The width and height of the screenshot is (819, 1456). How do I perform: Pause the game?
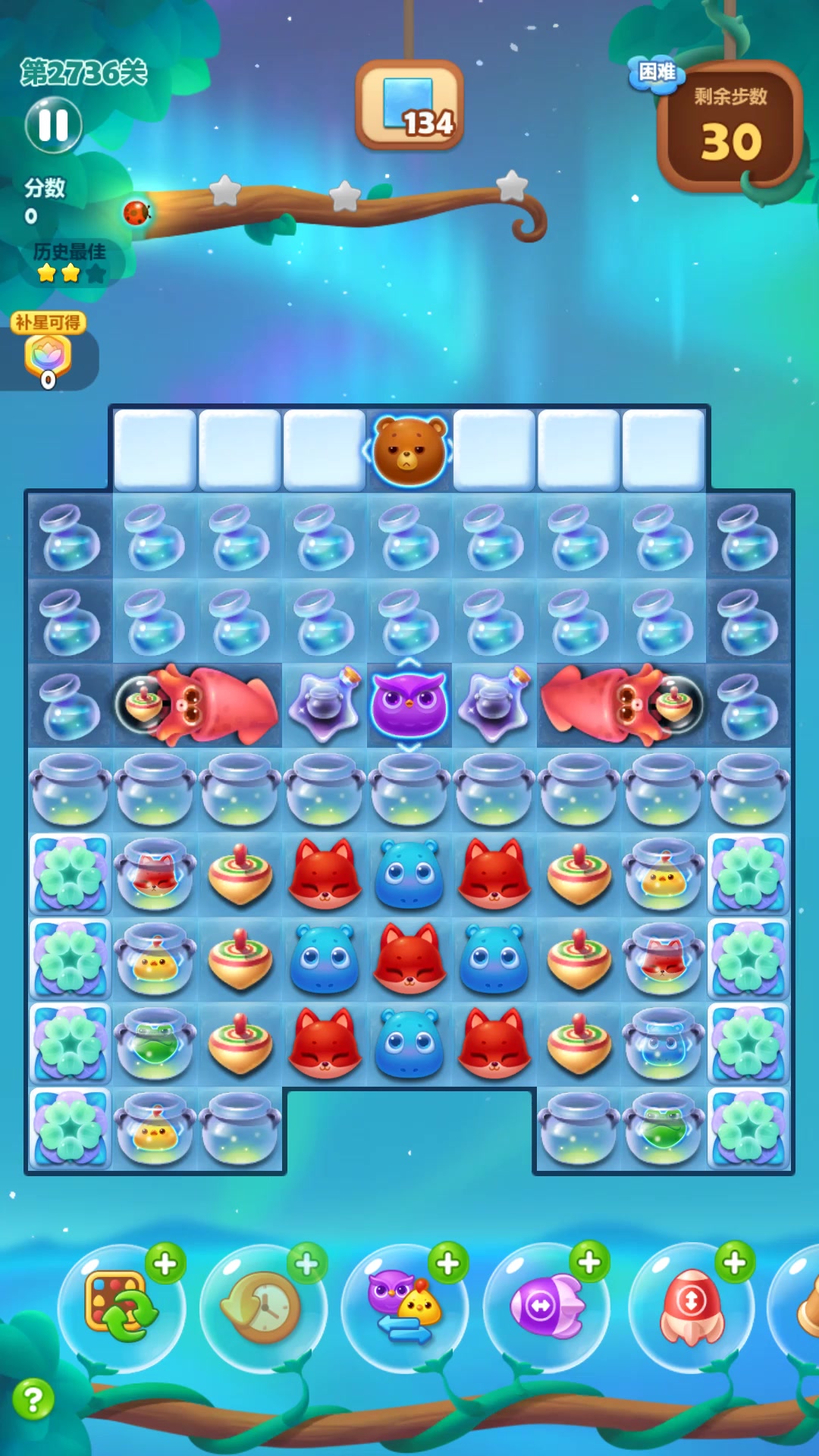[53, 125]
